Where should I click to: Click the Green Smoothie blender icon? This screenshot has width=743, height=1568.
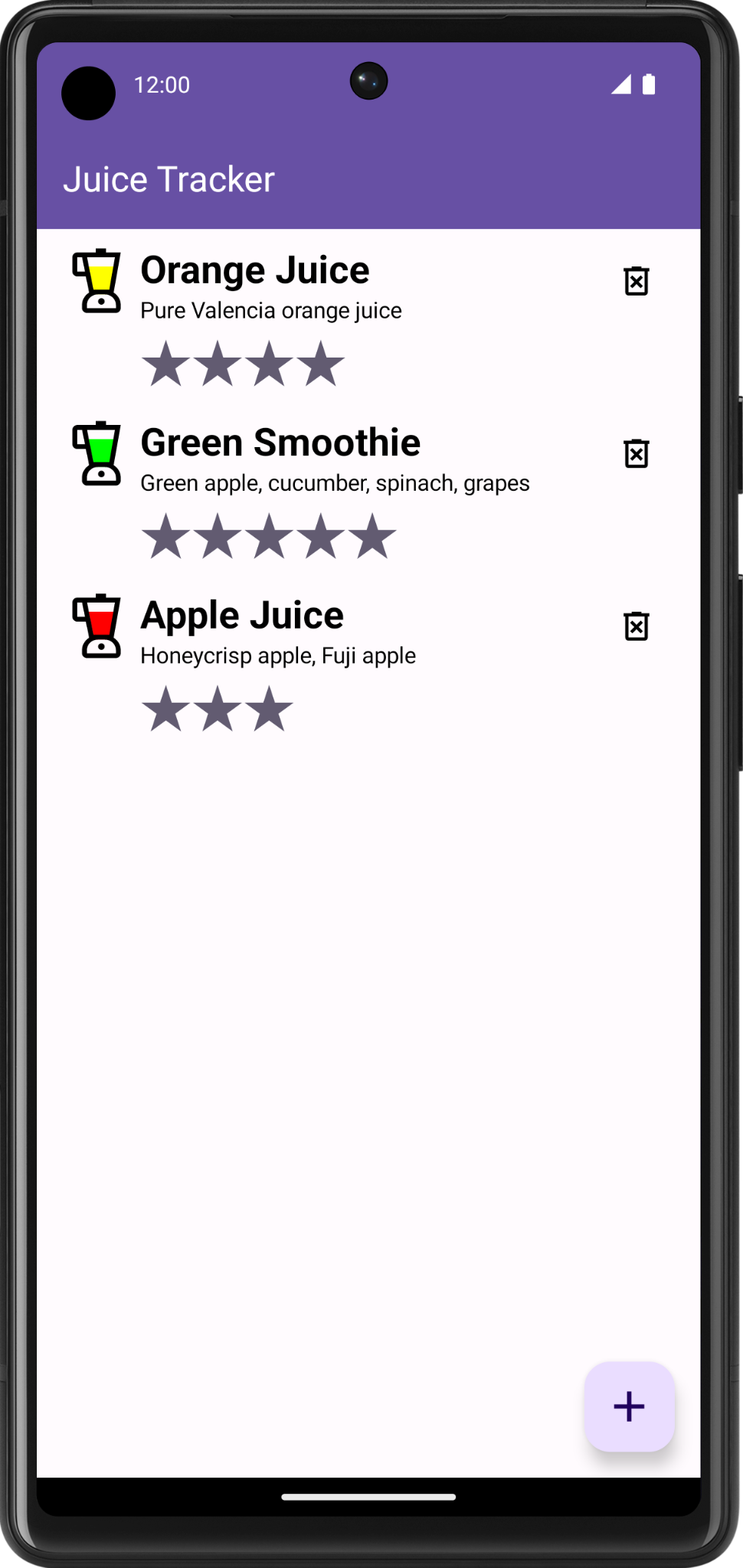pyautogui.click(x=98, y=454)
